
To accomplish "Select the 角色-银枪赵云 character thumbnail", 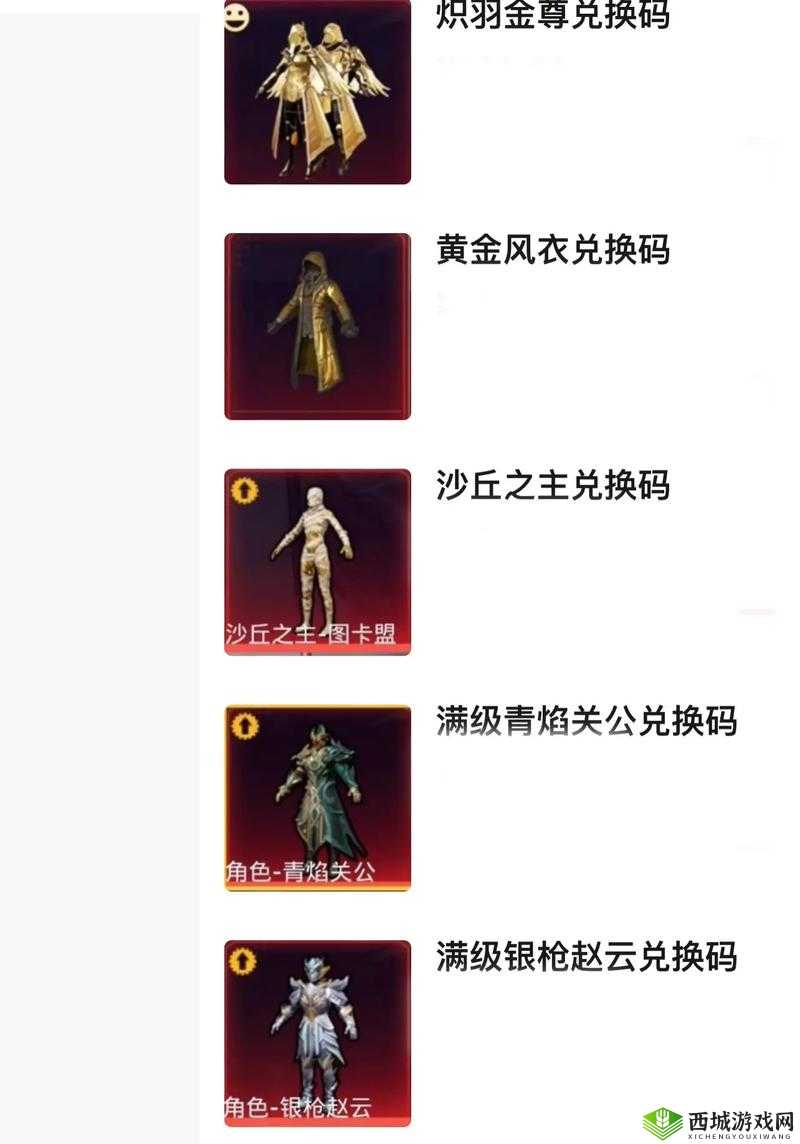I will (x=315, y=1030).
